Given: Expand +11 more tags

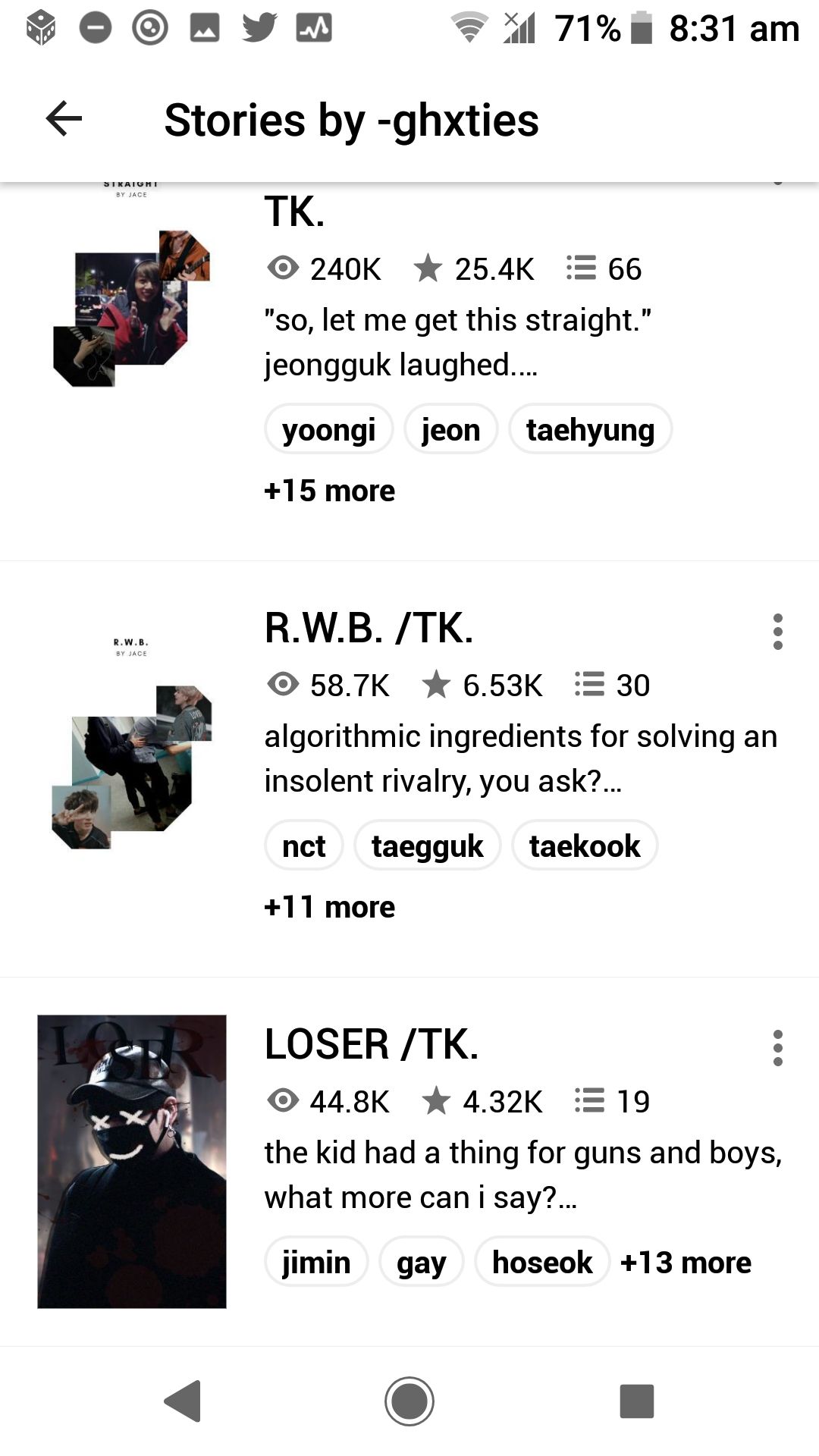Looking at the screenshot, I should coord(329,907).
